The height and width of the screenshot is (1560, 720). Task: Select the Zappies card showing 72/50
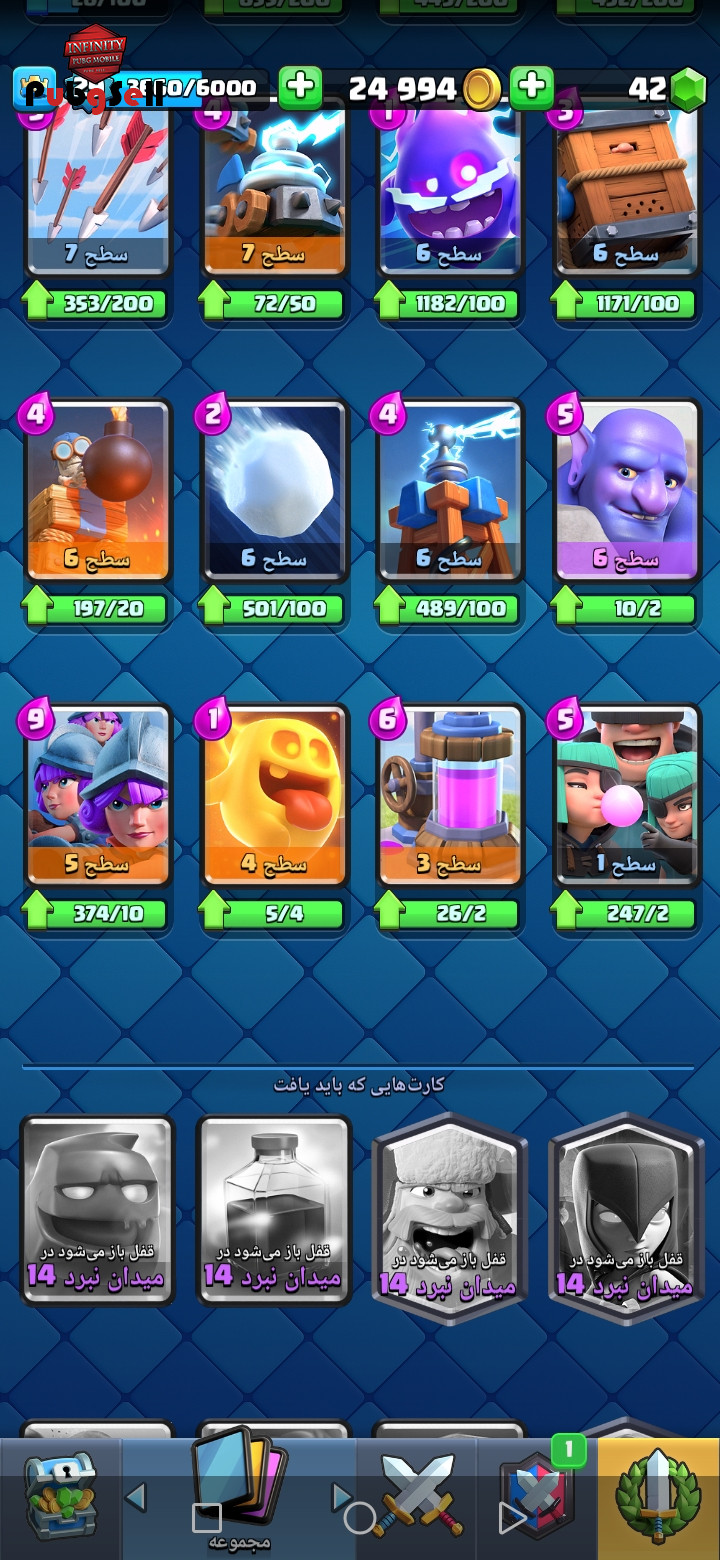point(274,190)
